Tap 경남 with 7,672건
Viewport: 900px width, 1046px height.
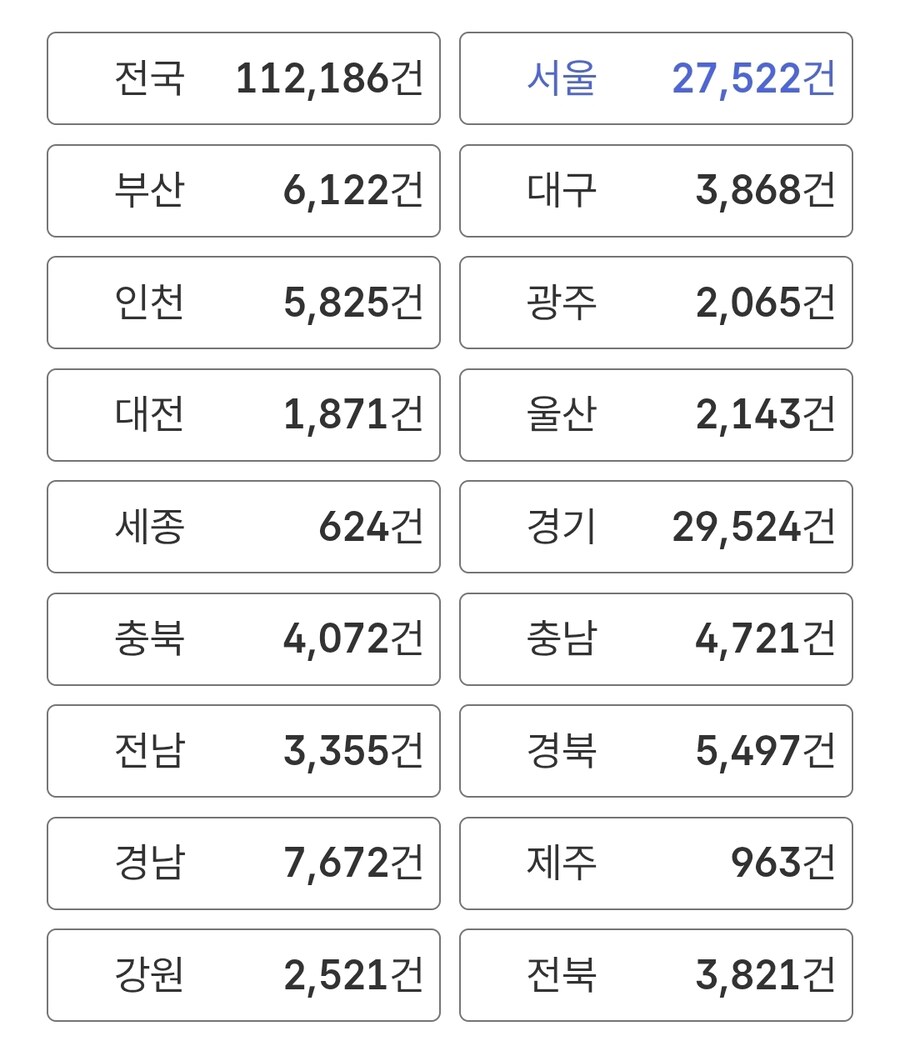click(x=243, y=862)
